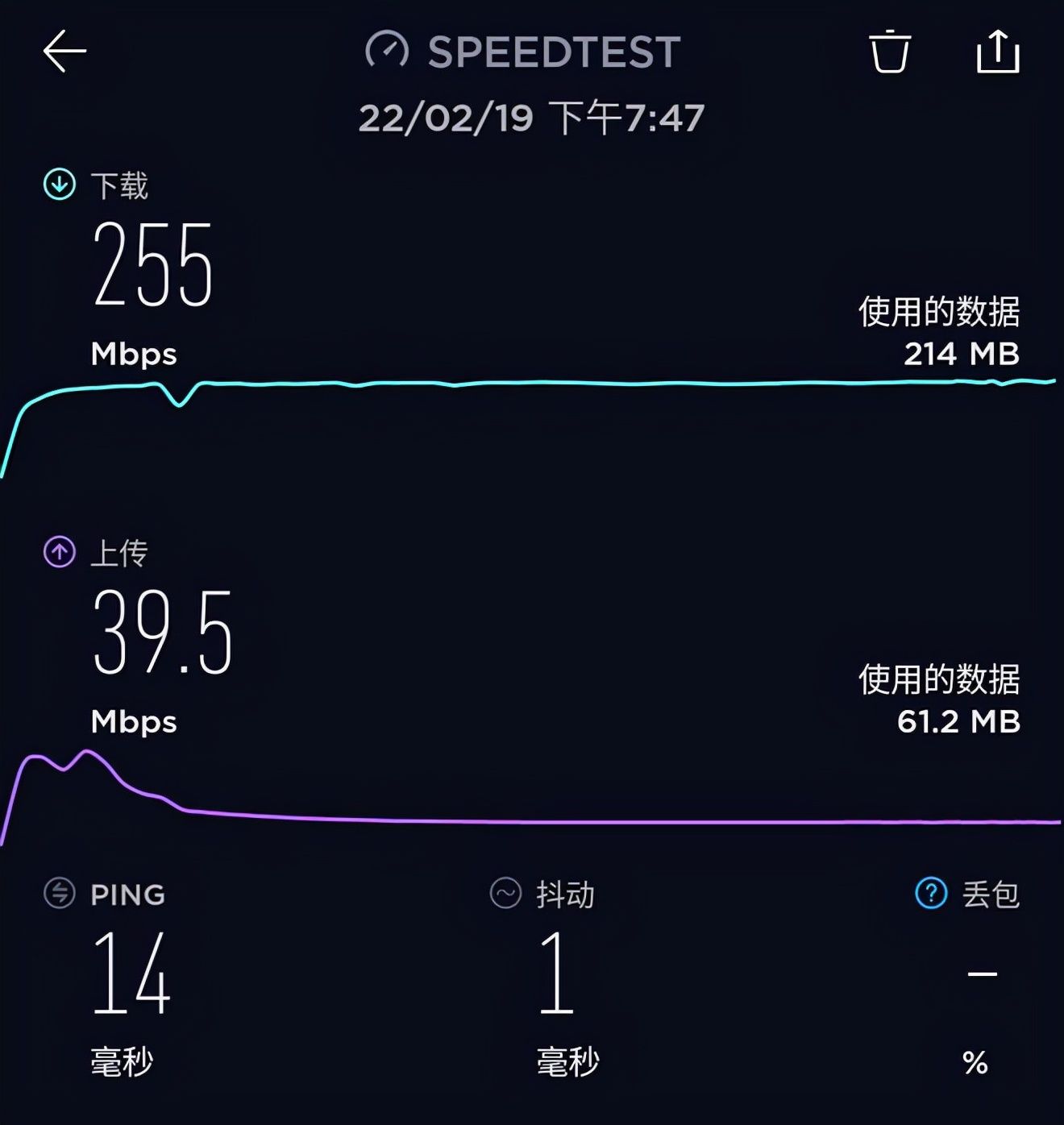Share the speed test result
The width and height of the screenshot is (1064, 1125).
[998, 52]
